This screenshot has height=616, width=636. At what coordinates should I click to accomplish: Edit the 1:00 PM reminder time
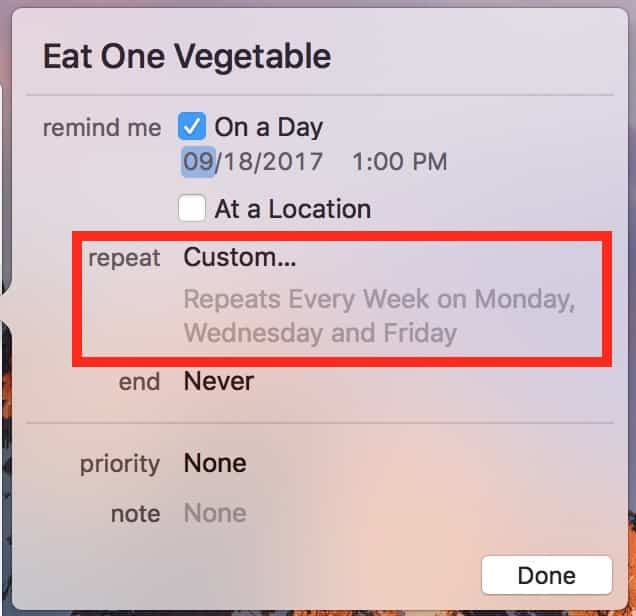(399, 161)
